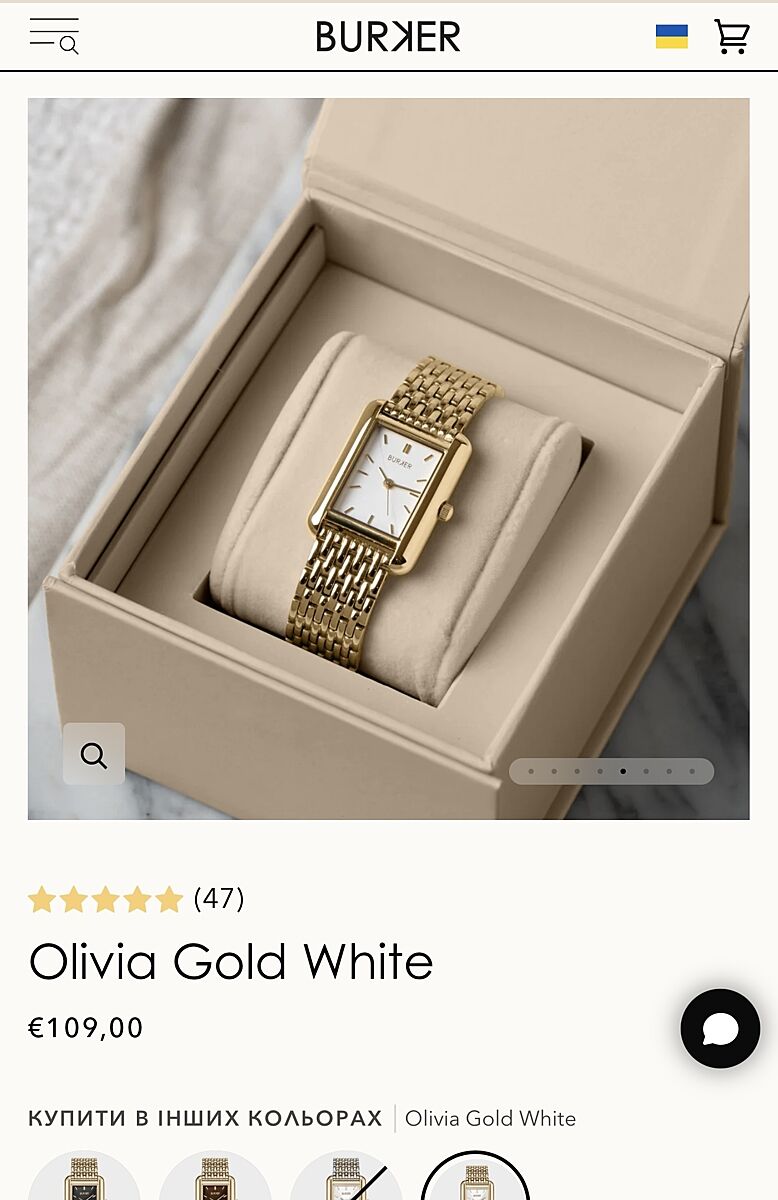Viewport: 778px width, 1200px height.
Task: Select the currently highlighted Olivia Gold White swatch
Action: [476, 1182]
